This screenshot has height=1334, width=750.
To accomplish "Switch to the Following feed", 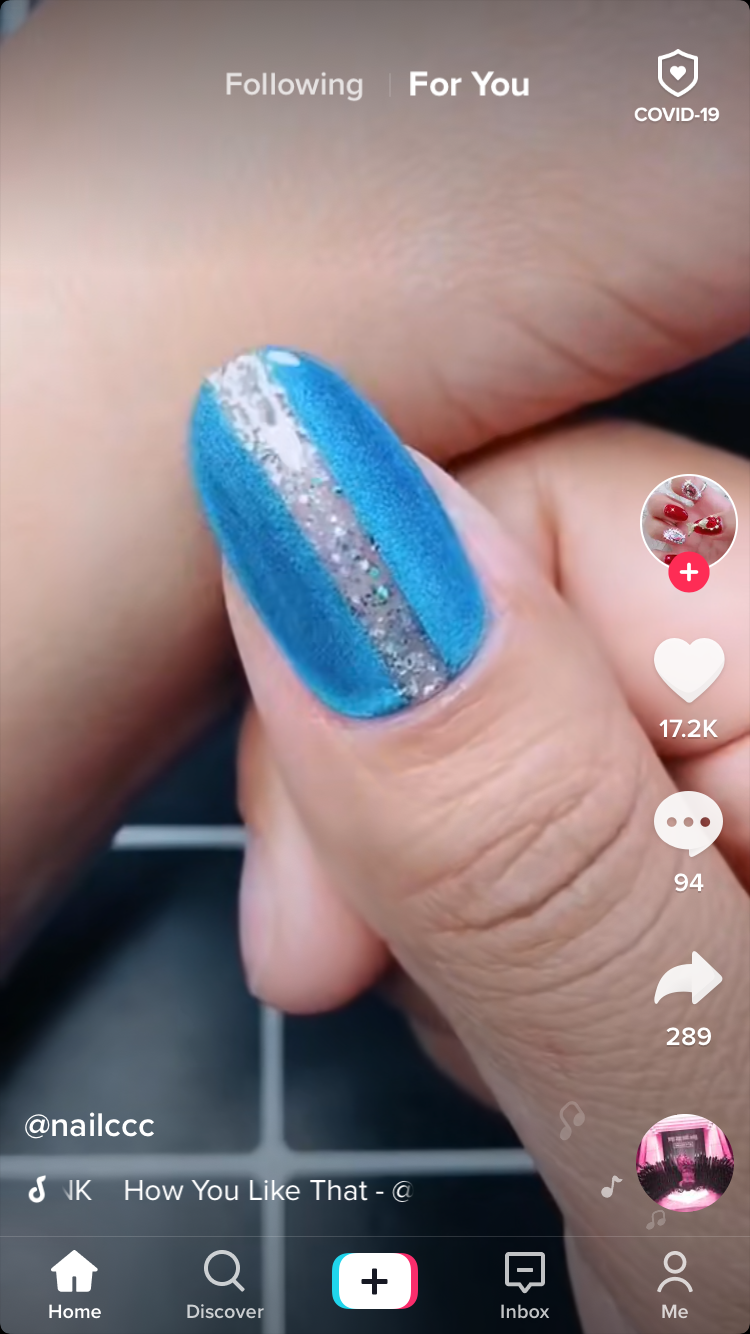I will click(x=293, y=85).
